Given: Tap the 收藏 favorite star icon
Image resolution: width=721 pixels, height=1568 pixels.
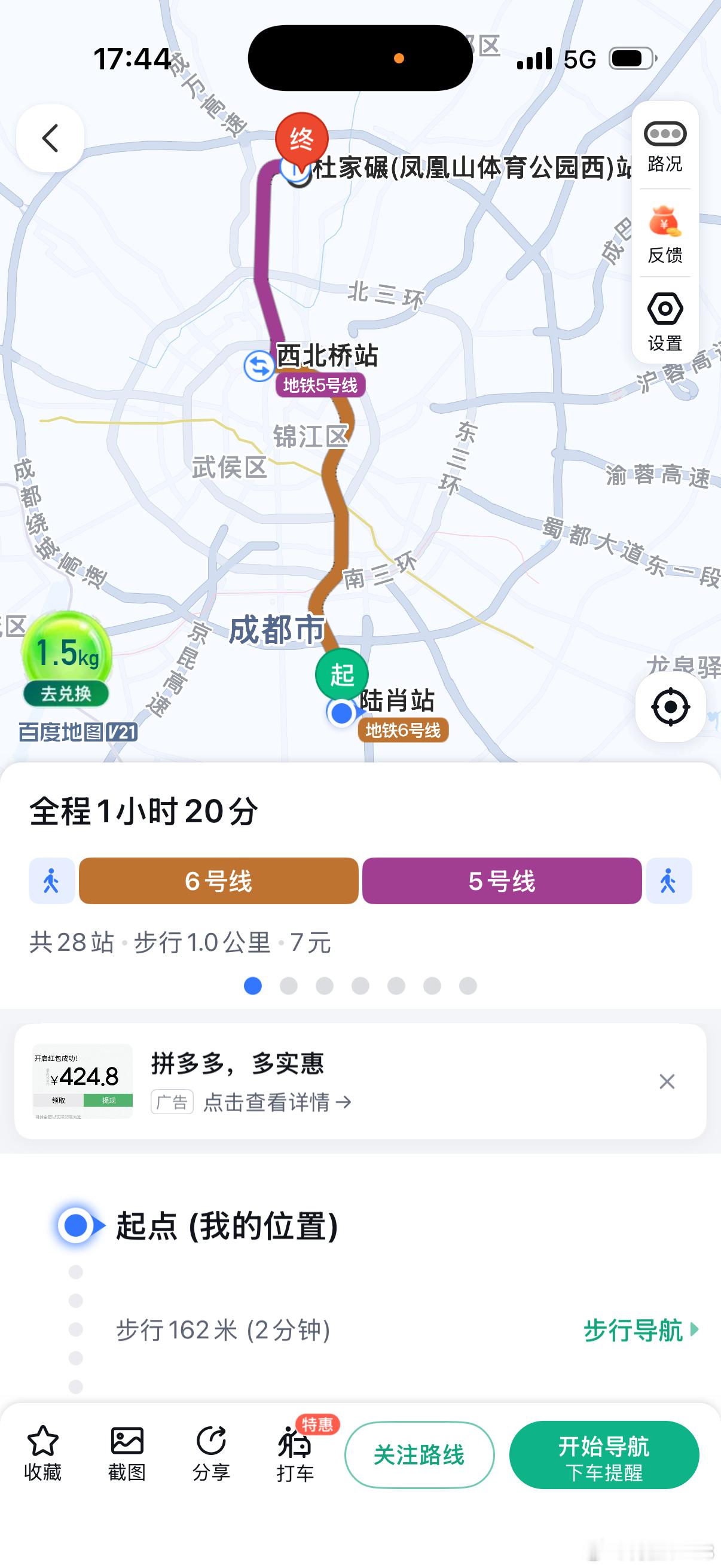Looking at the screenshot, I should (44, 1448).
